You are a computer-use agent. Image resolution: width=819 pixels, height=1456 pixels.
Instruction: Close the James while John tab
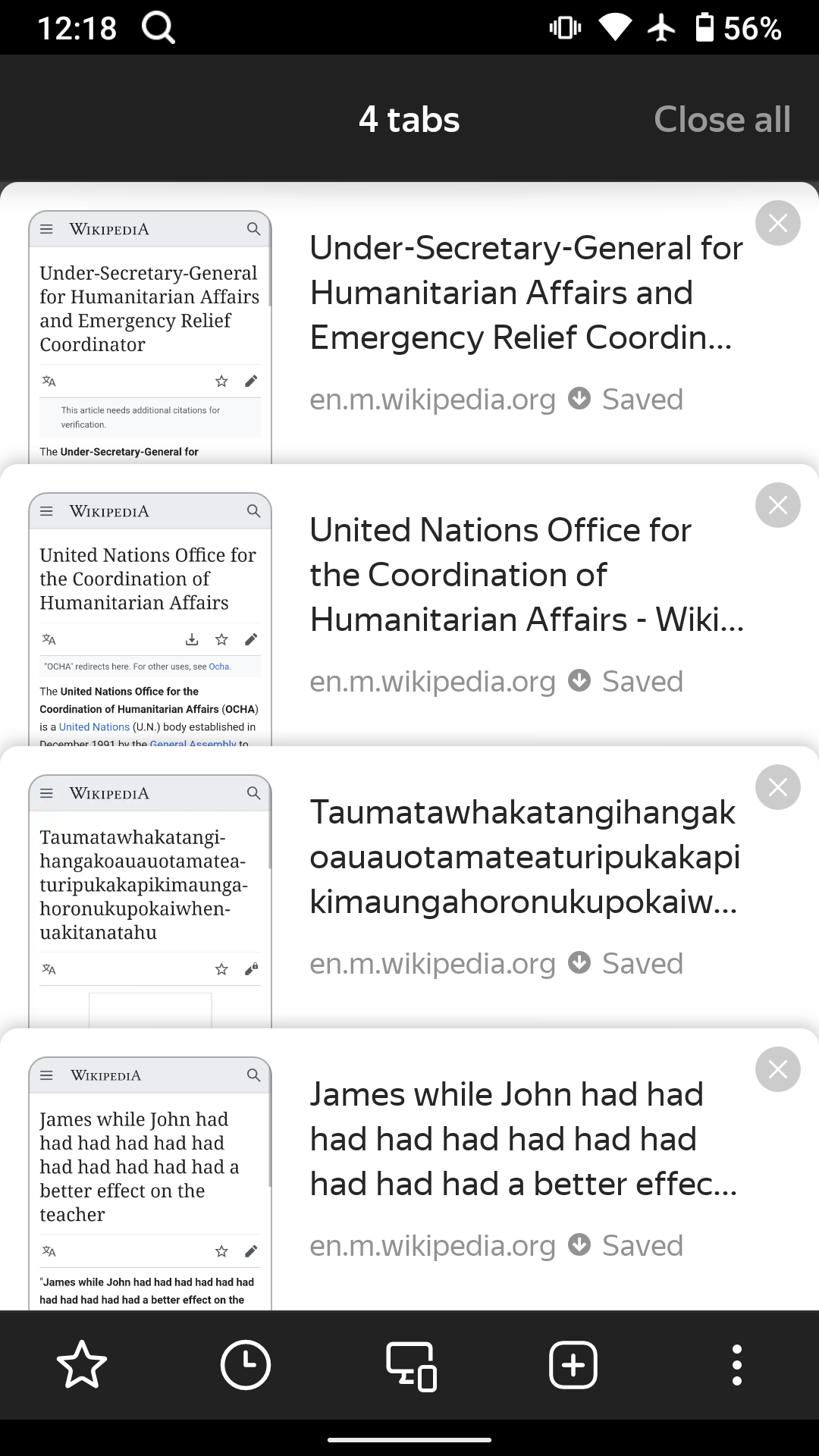[x=777, y=1069]
